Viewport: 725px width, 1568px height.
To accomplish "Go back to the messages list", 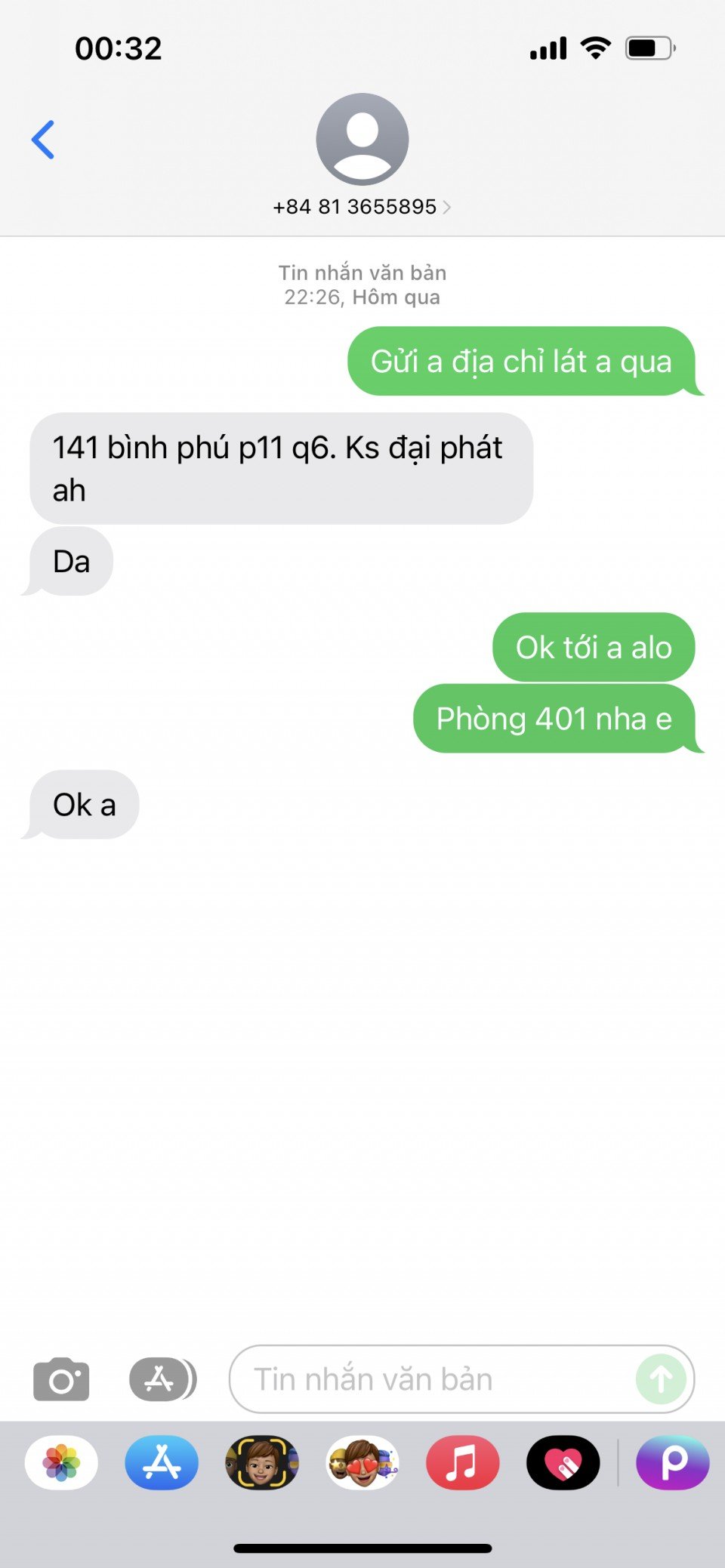I will pos(43,140).
